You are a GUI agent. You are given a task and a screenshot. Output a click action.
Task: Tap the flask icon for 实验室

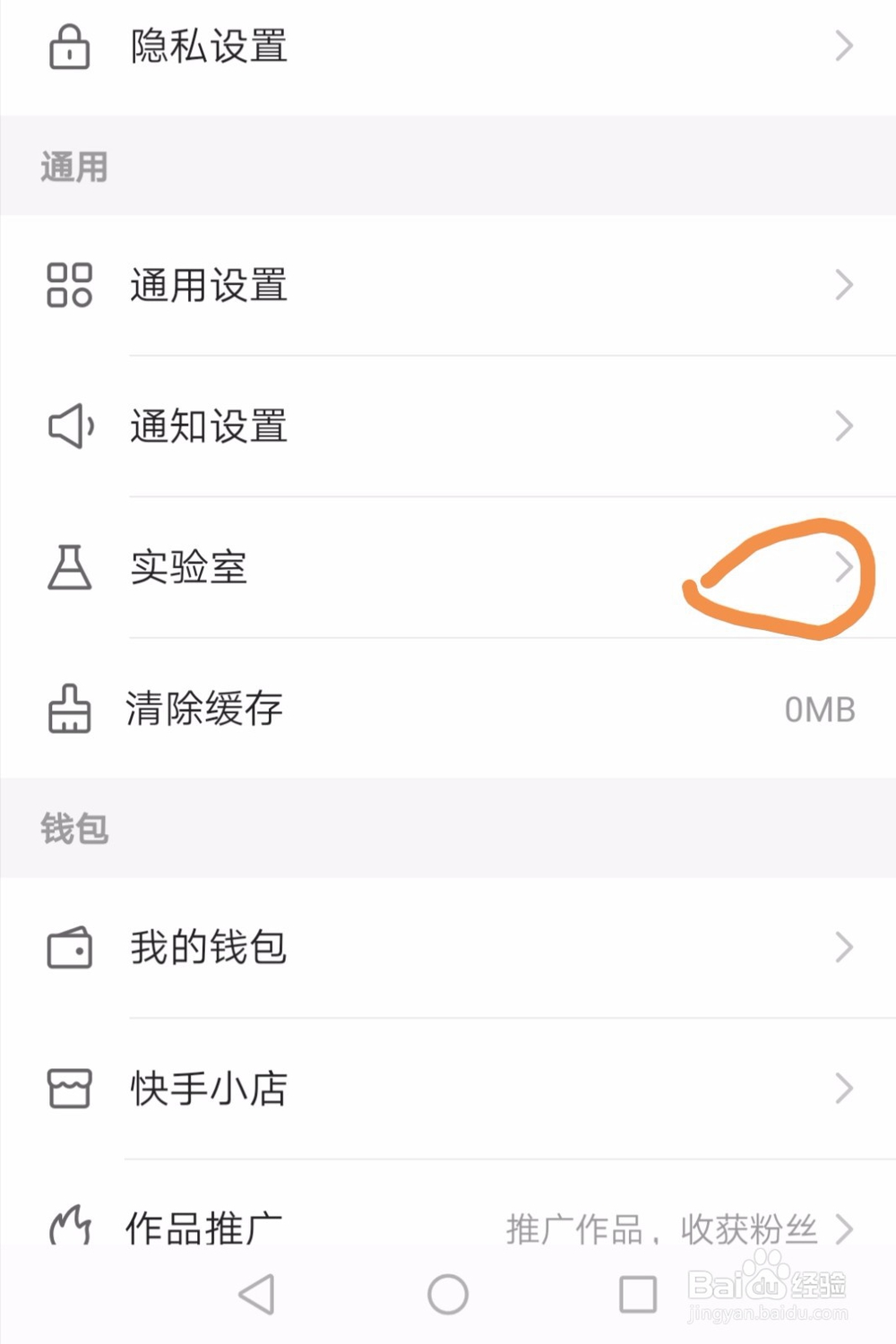tap(69, 566)
